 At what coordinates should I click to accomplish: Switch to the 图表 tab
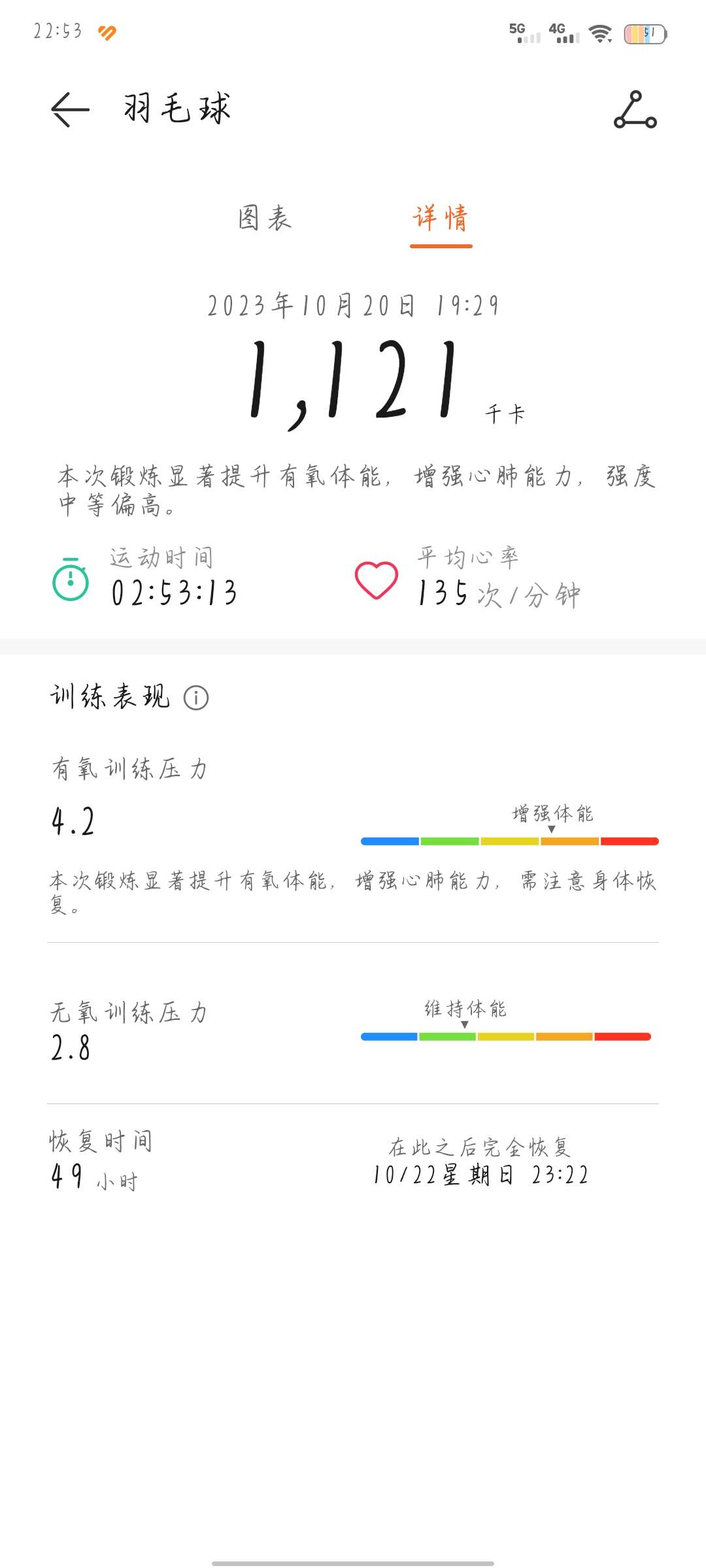[265, 218]
